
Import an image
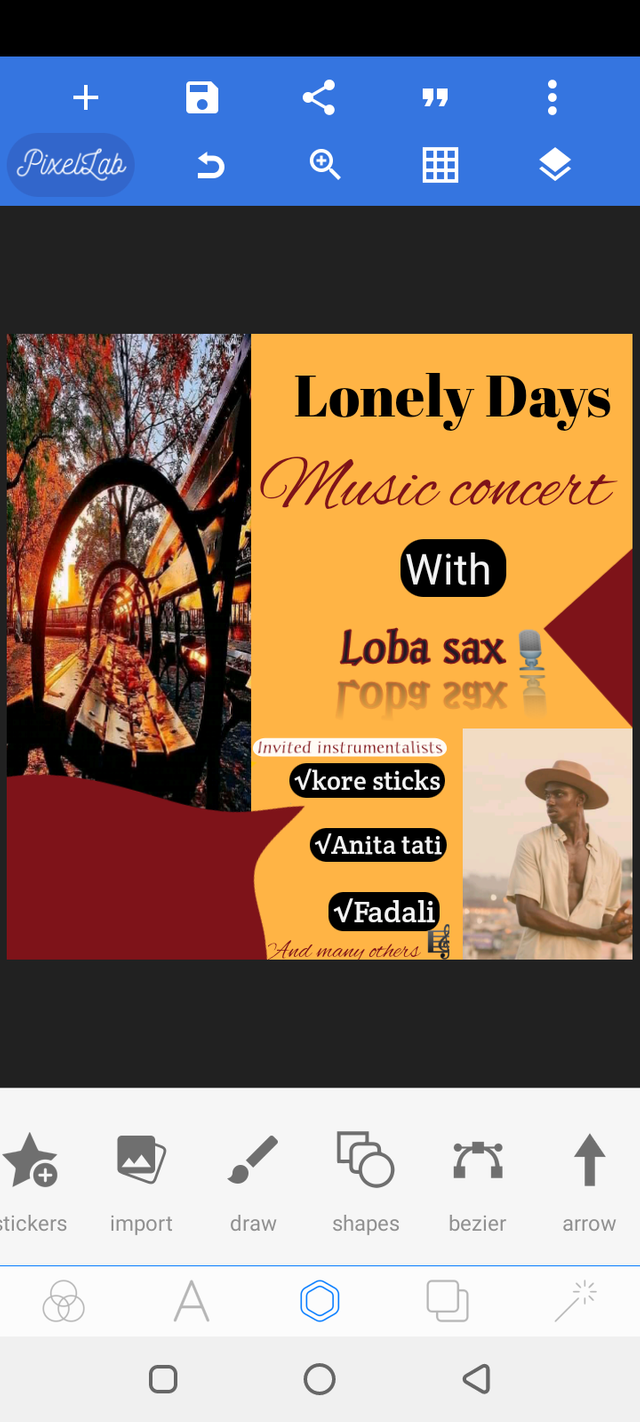click(x=141, y=1180)
